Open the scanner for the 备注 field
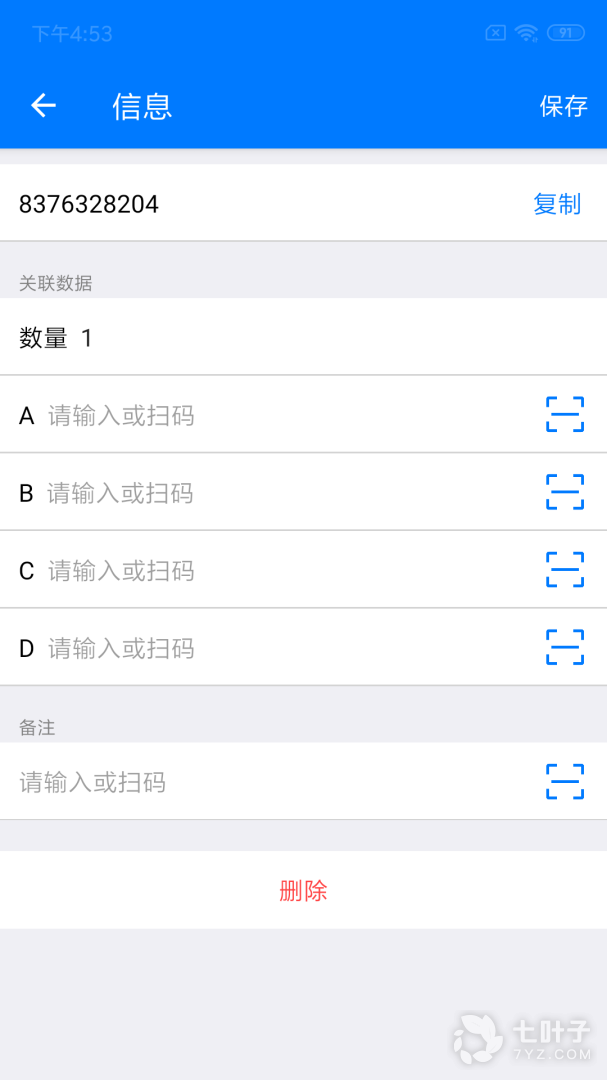This screenshot has width=607, height=1080. [x=565, y=781]
